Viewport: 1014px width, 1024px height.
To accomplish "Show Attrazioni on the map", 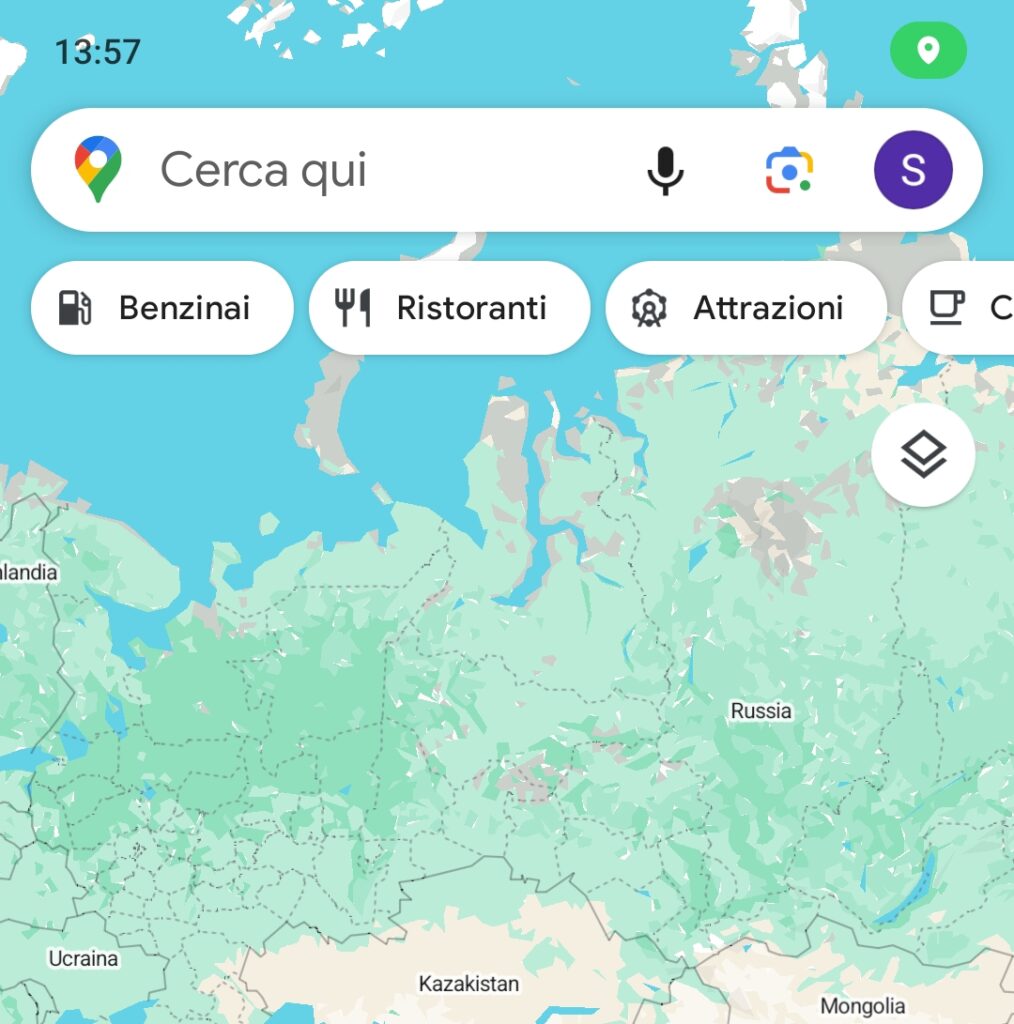I will click(745, 308).
